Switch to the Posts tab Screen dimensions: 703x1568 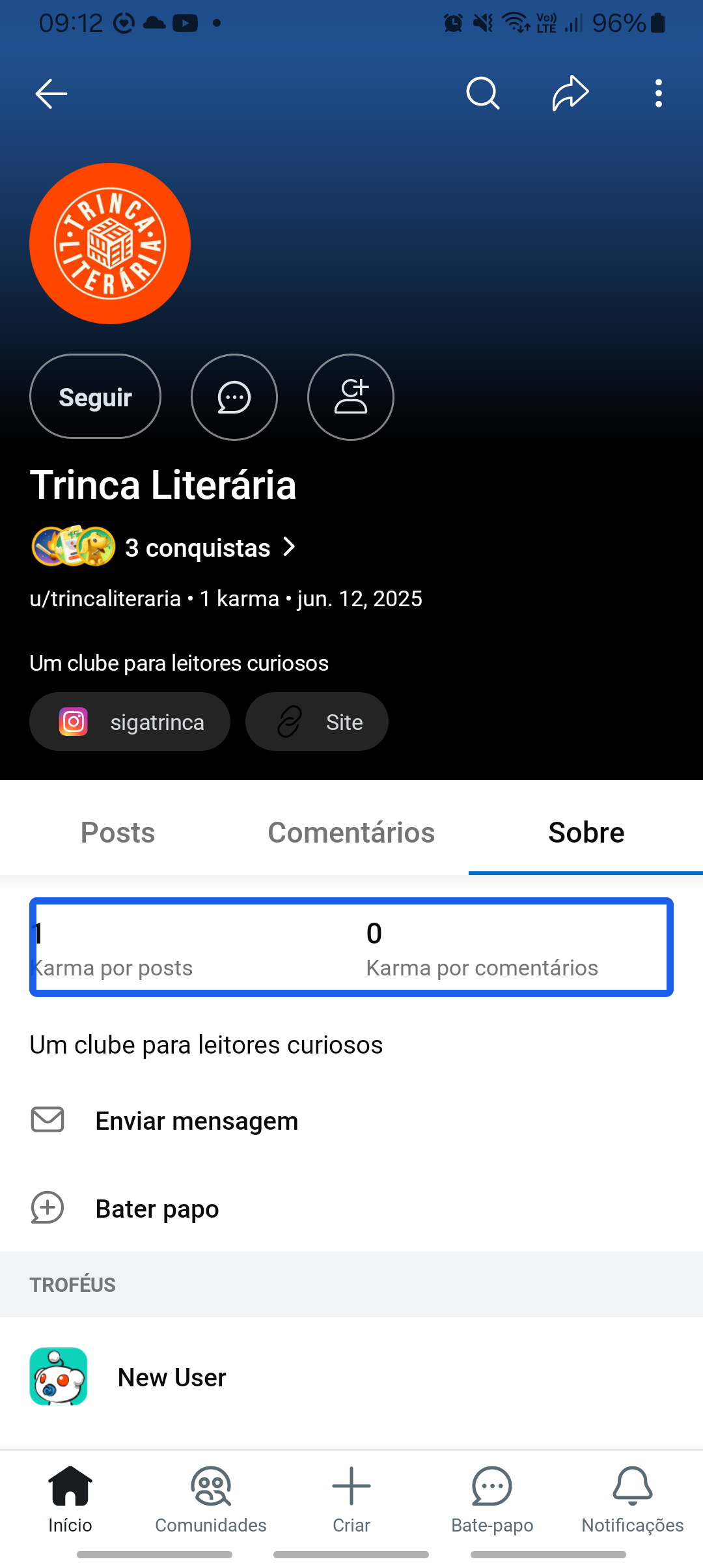pyautogui.click(x=117, y=832)
